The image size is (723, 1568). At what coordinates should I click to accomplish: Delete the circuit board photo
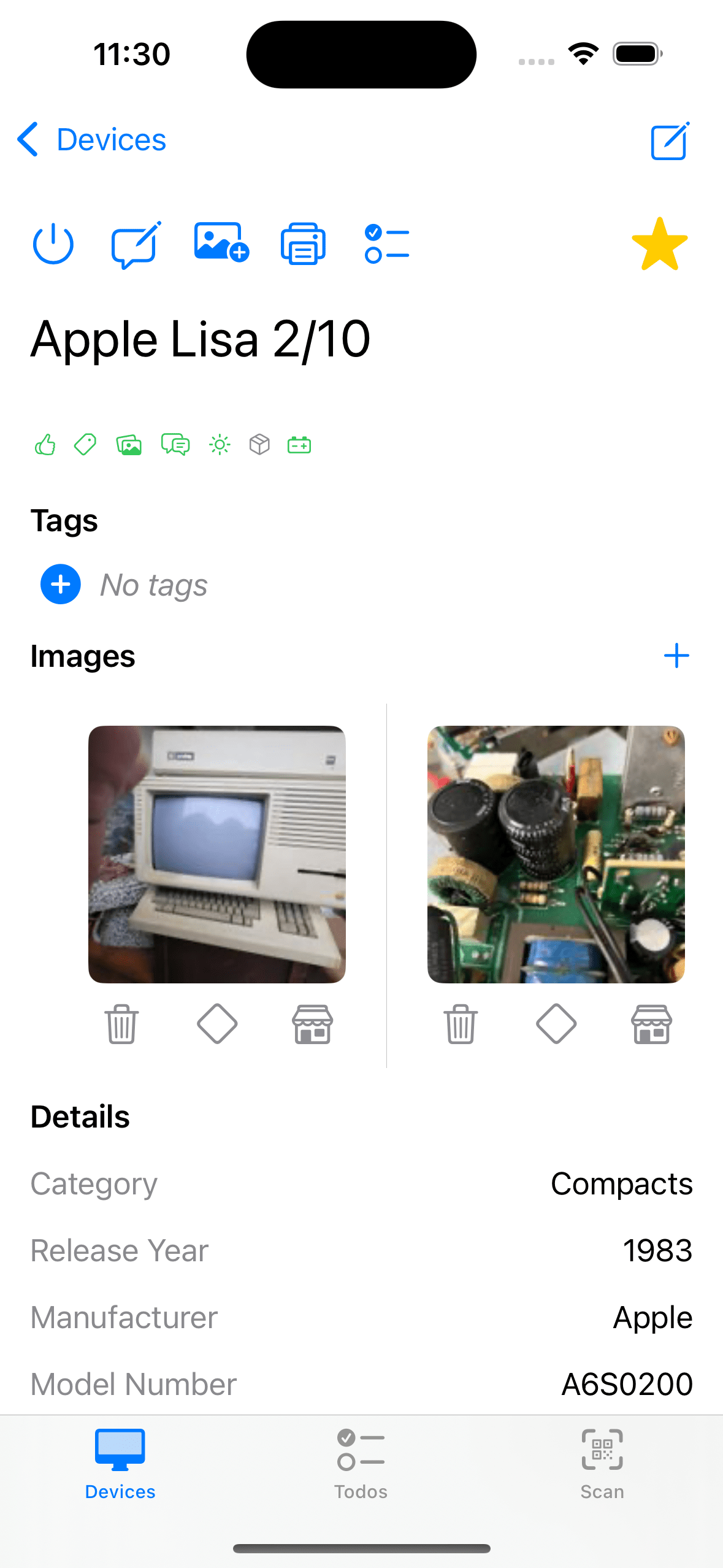461,1024
